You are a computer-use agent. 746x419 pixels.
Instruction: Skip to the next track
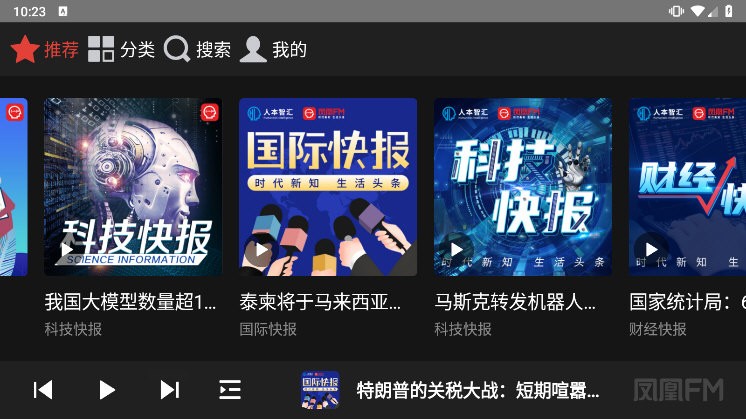pos(170,390)
